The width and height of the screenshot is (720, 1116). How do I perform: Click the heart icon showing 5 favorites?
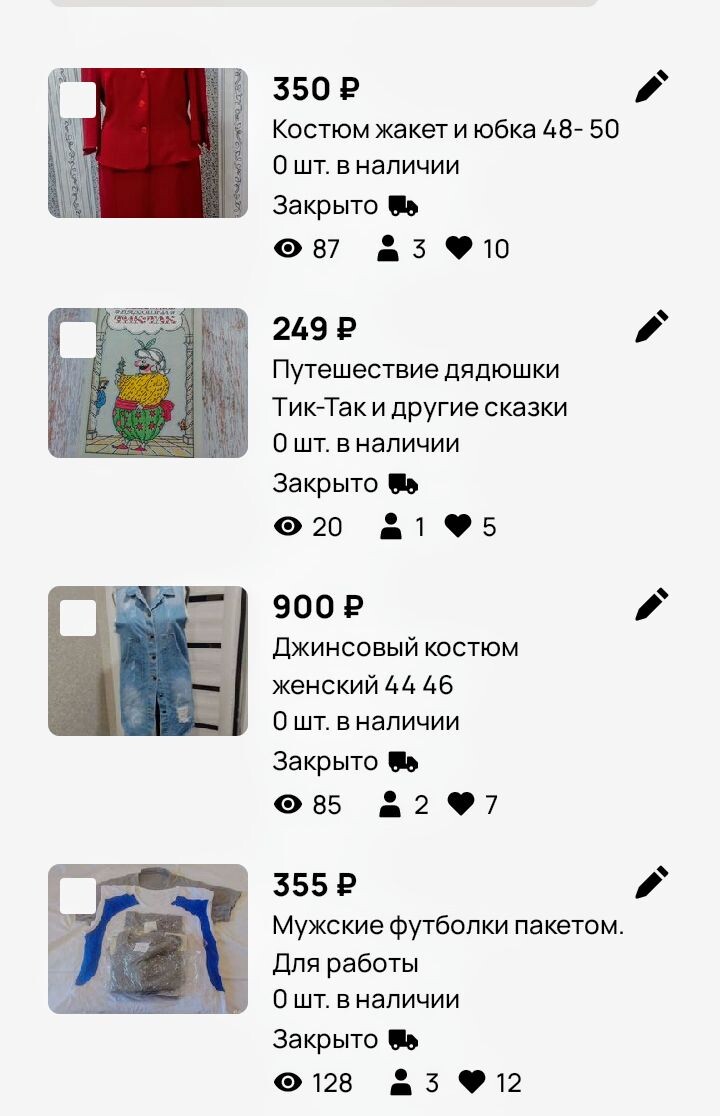[459, 525]
